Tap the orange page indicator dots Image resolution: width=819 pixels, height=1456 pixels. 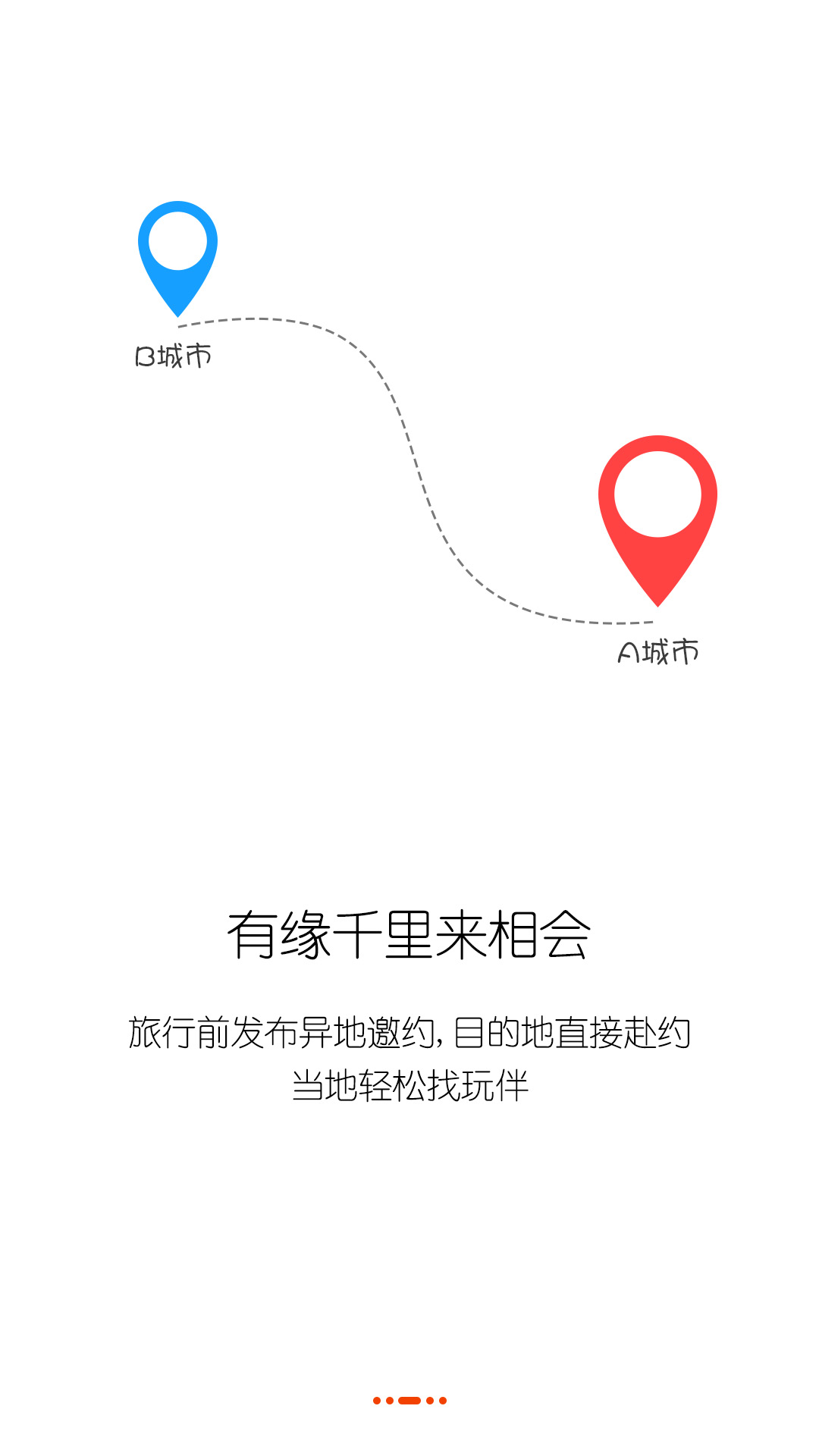409,1401
